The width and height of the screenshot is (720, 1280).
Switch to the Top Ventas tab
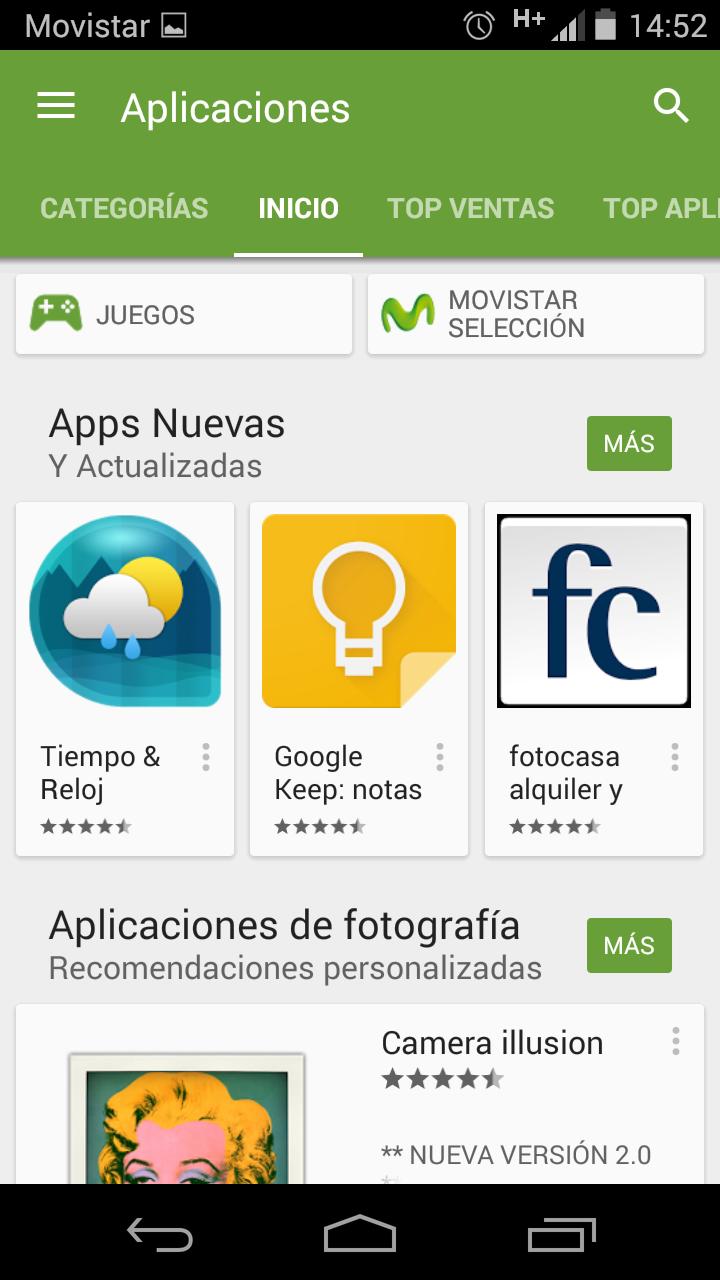pyautogui.click(x=470, y=208)
